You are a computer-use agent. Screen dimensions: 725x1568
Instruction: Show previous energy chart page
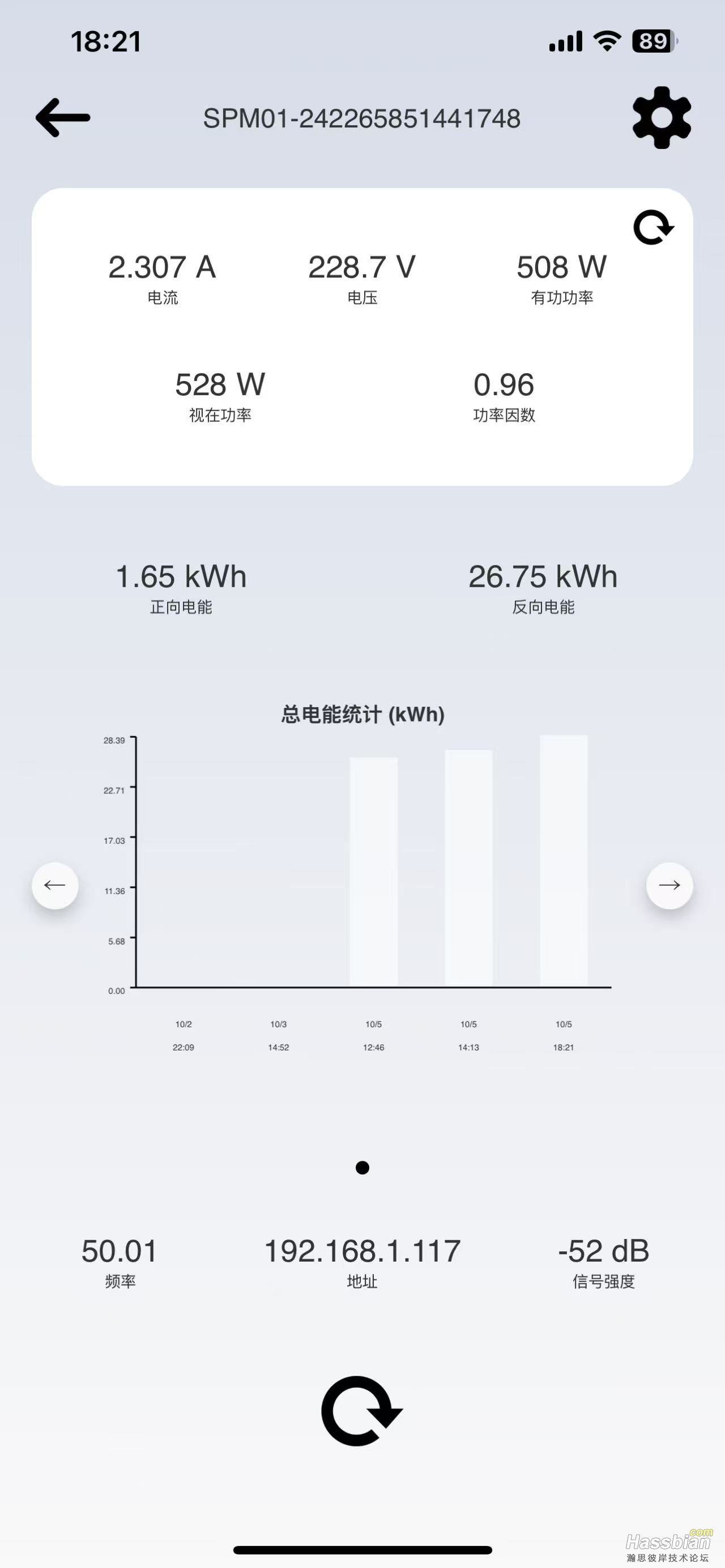click(56, 886)
